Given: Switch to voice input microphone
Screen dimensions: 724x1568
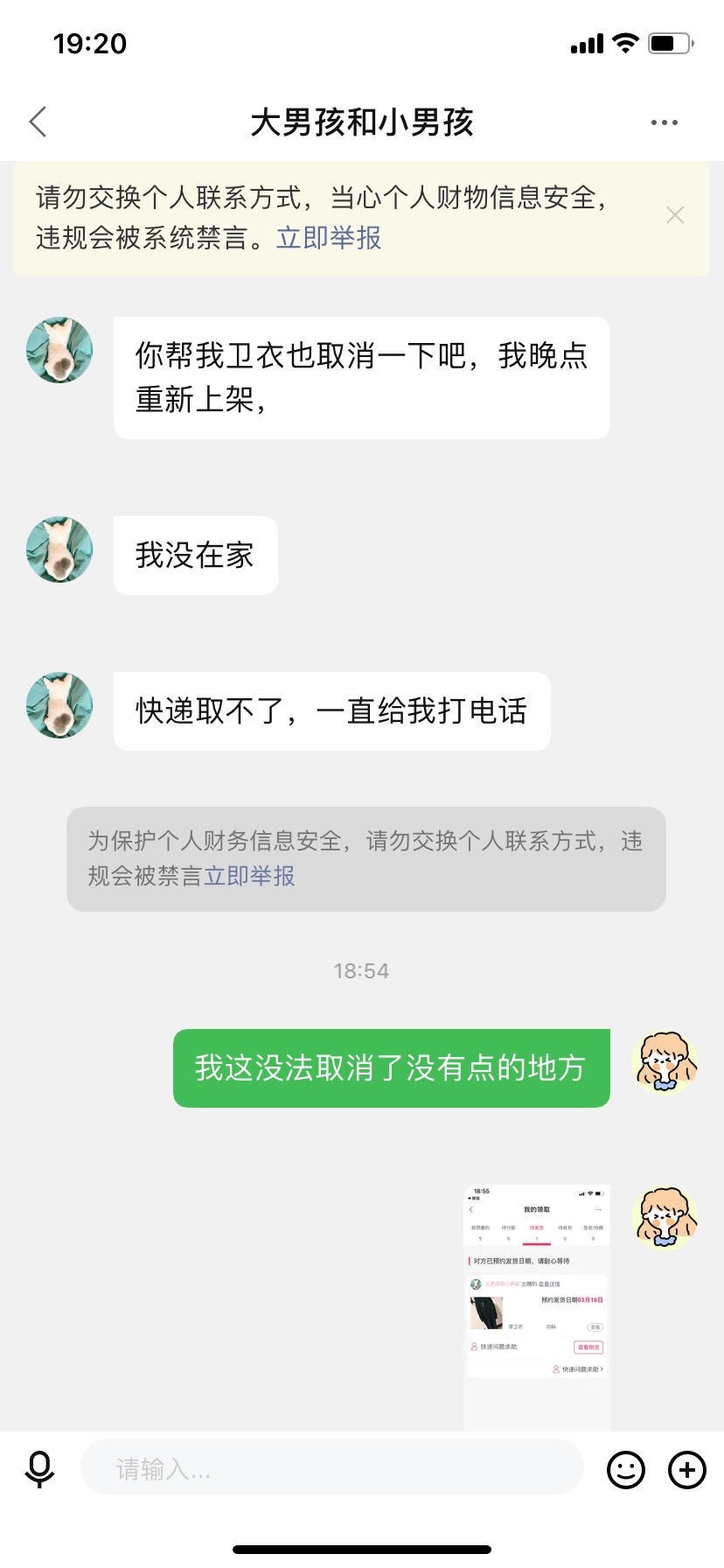Looking at the screenshot, I should [x=39, y=1469].
